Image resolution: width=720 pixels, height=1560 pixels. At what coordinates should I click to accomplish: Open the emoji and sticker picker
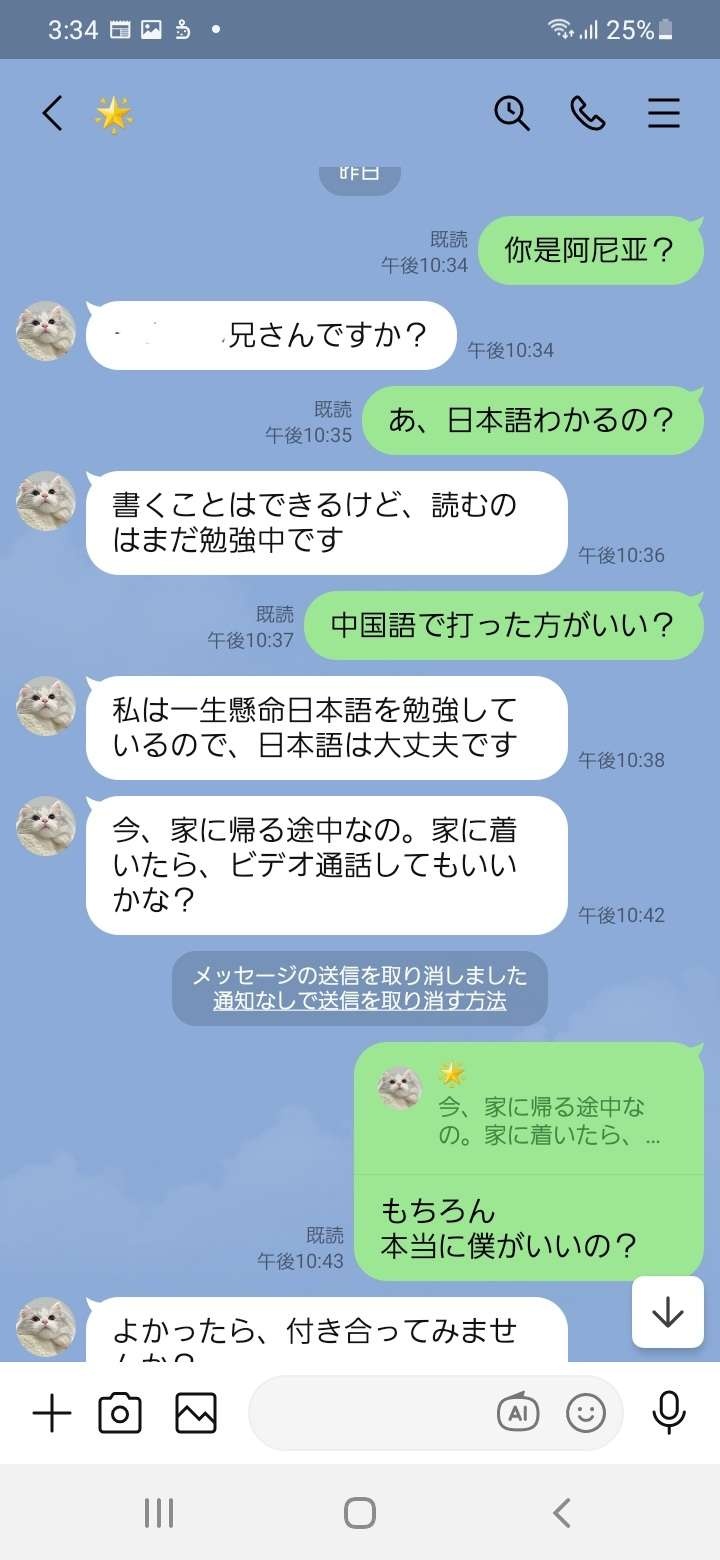coord(586,1413)
